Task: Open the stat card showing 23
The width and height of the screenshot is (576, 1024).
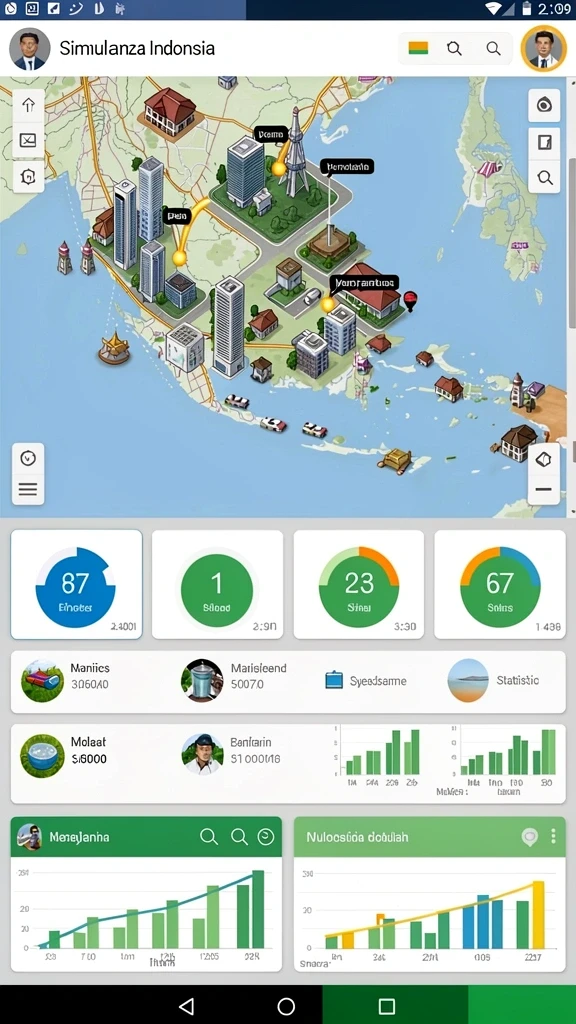Action: (x=359, y=584)
